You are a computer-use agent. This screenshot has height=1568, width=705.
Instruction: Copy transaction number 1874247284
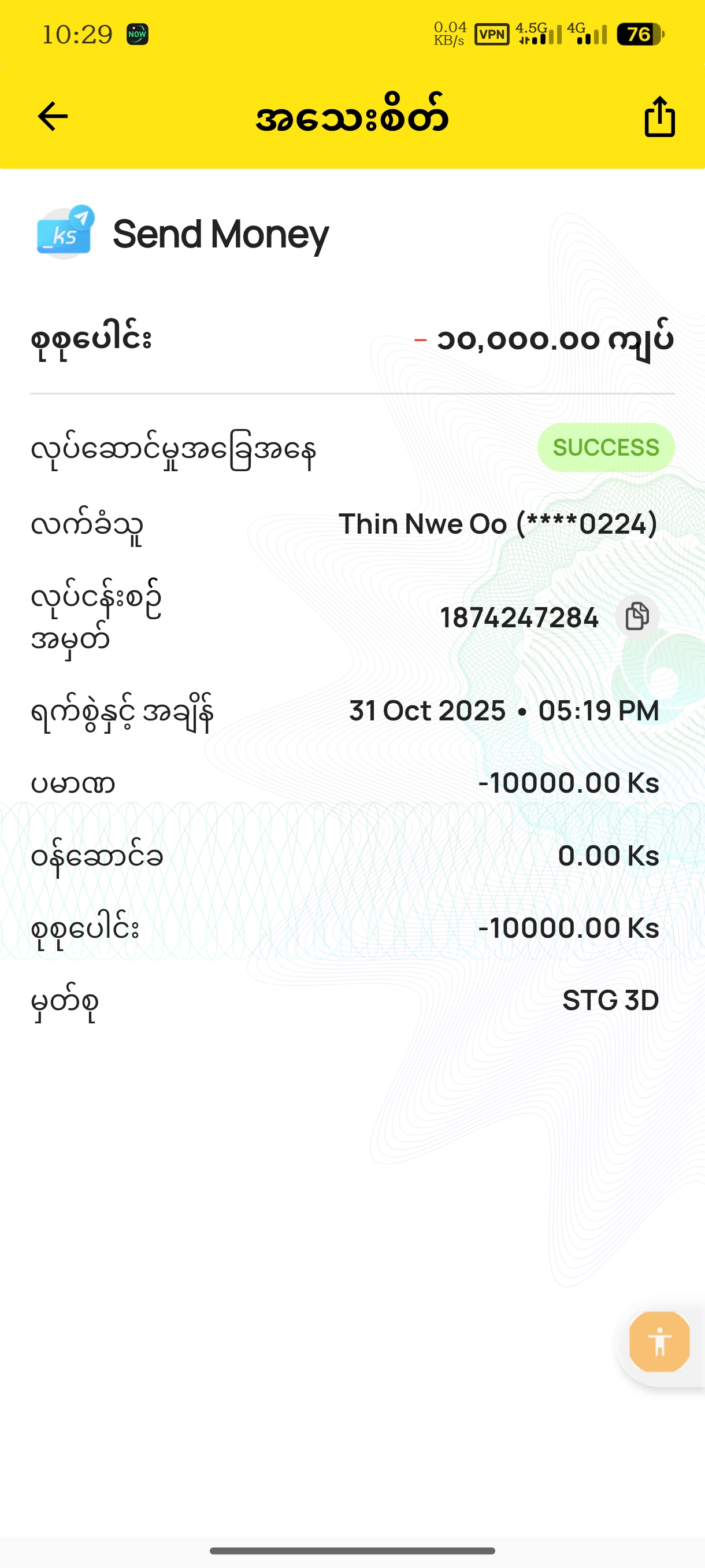point(636,616)
